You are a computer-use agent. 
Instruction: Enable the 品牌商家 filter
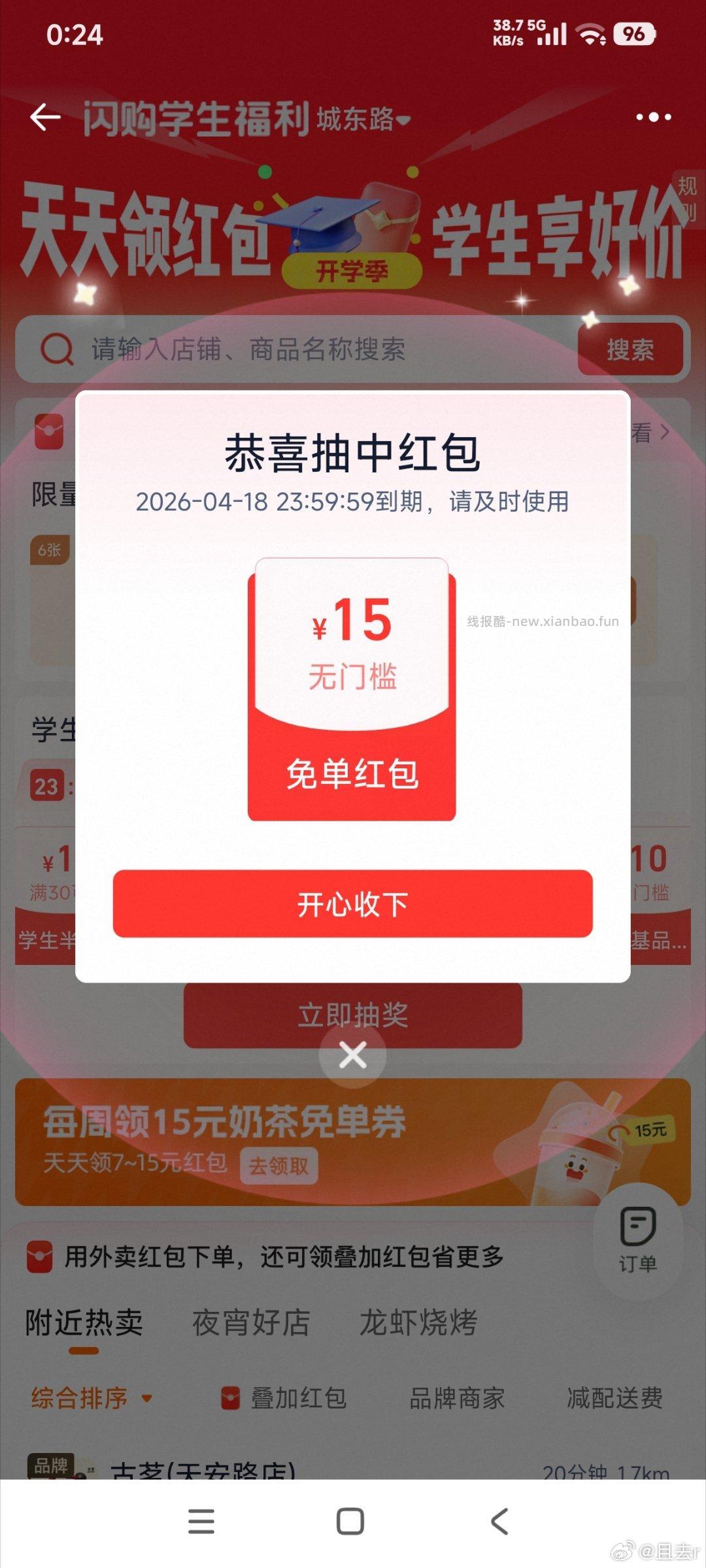(458, 1398)
